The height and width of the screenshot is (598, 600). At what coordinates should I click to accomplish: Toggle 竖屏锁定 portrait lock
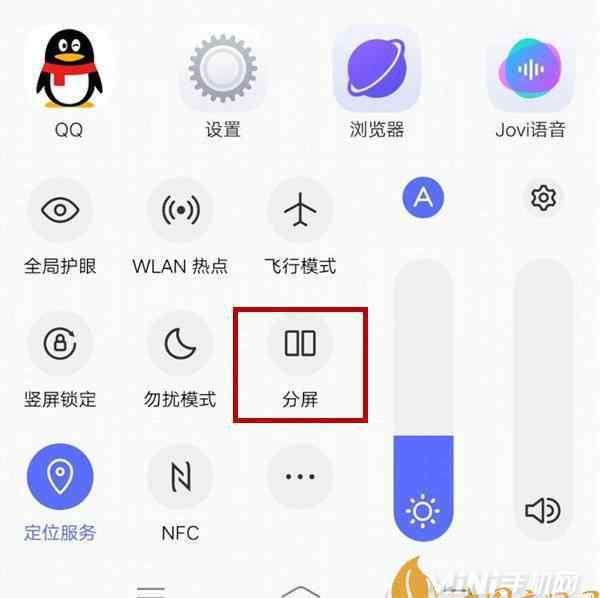60,343
